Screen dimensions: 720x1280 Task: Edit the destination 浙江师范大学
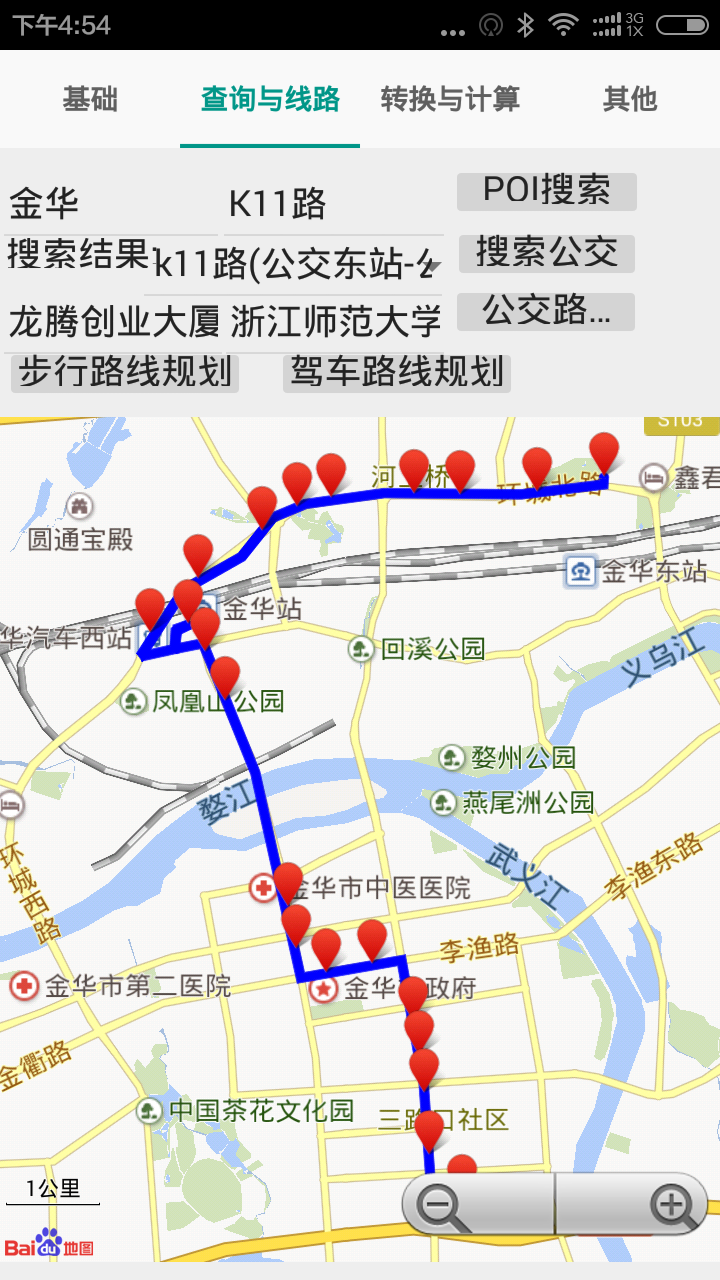tap(336, 323)
